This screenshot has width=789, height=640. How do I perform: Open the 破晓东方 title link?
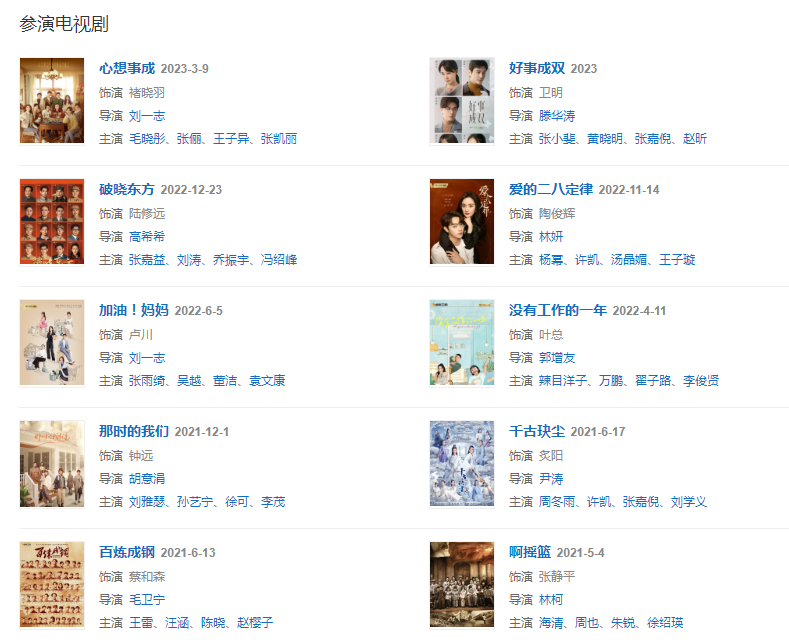127,189
